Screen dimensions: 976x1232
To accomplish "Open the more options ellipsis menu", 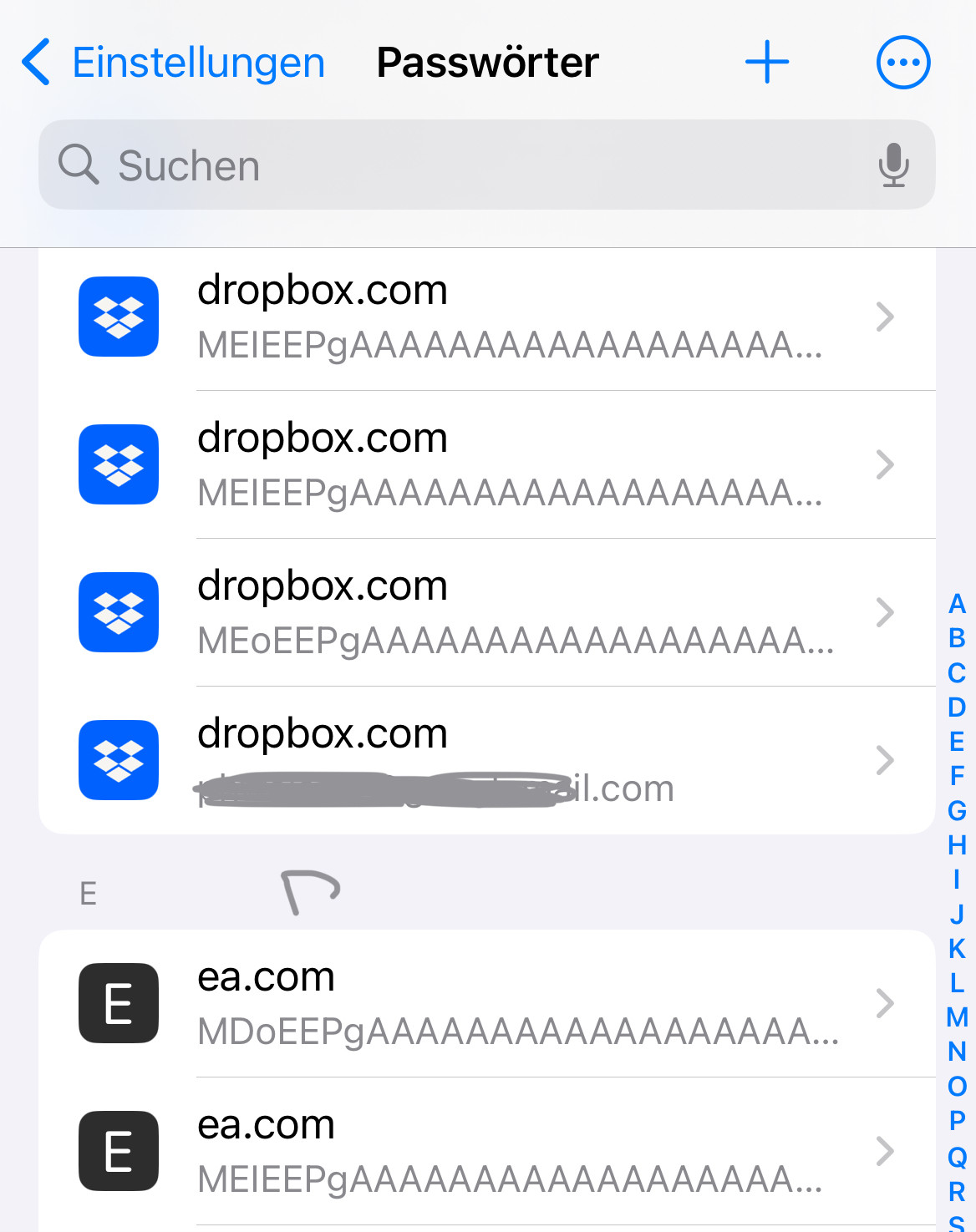I will pyautogui.click(x=903, y=63).
